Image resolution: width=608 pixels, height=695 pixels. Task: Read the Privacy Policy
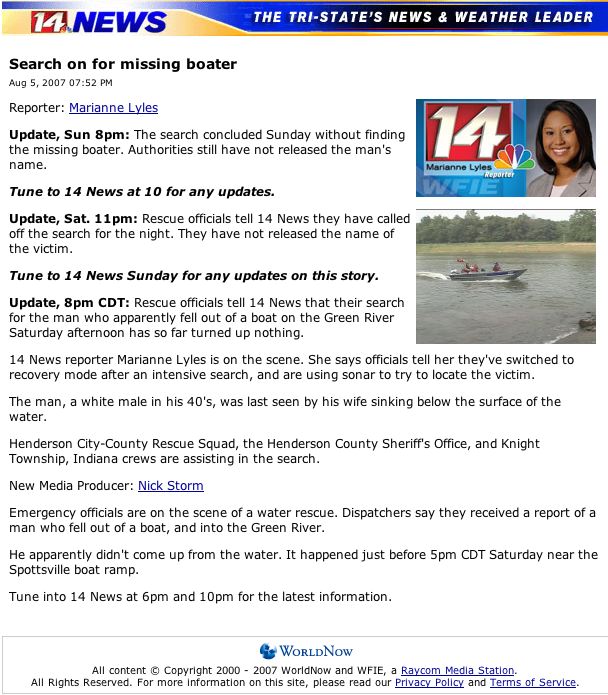click(429, 682)
